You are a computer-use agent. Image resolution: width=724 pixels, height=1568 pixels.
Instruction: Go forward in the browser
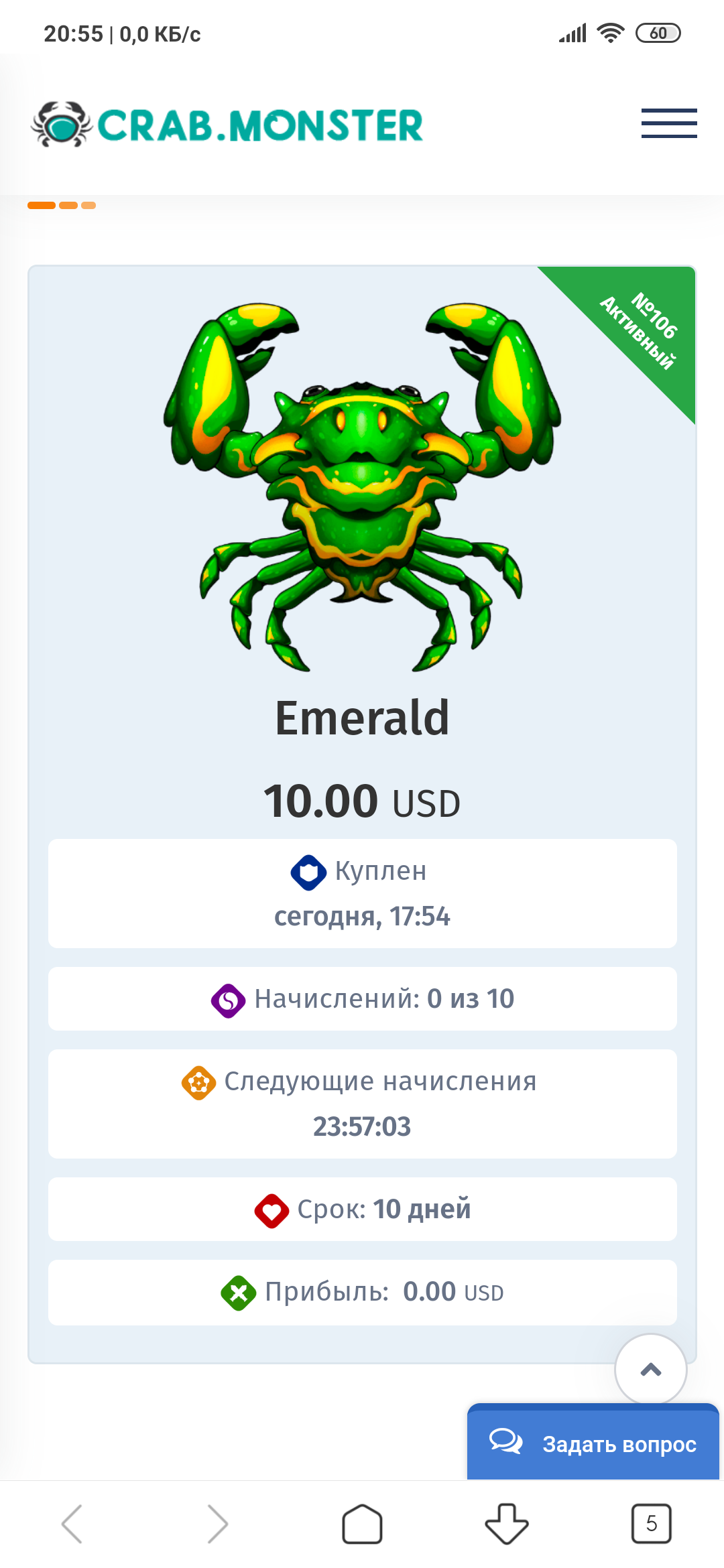pyautogui.click(x=217, y=1524)
